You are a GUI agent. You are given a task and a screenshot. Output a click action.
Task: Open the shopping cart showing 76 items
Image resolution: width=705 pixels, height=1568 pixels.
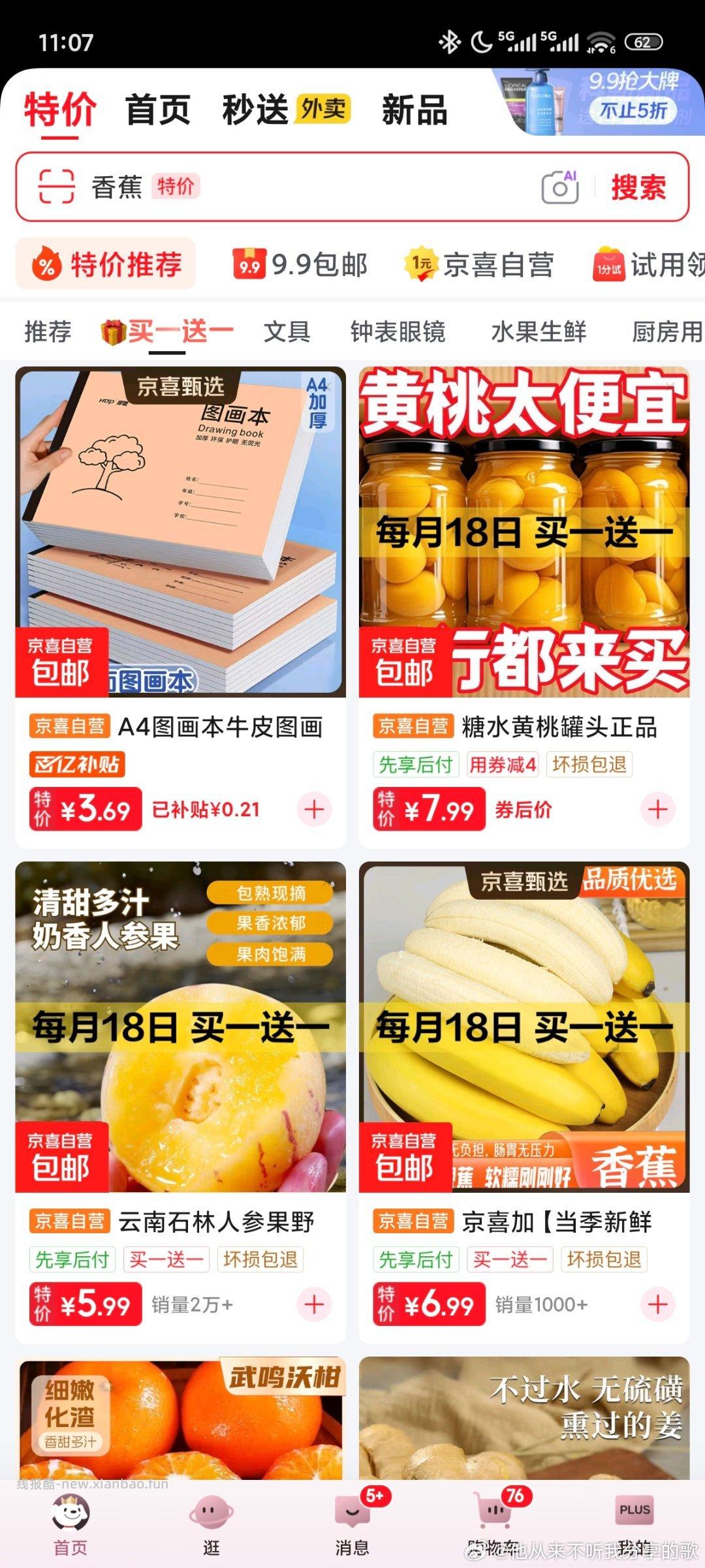[x=493, y=1514]
